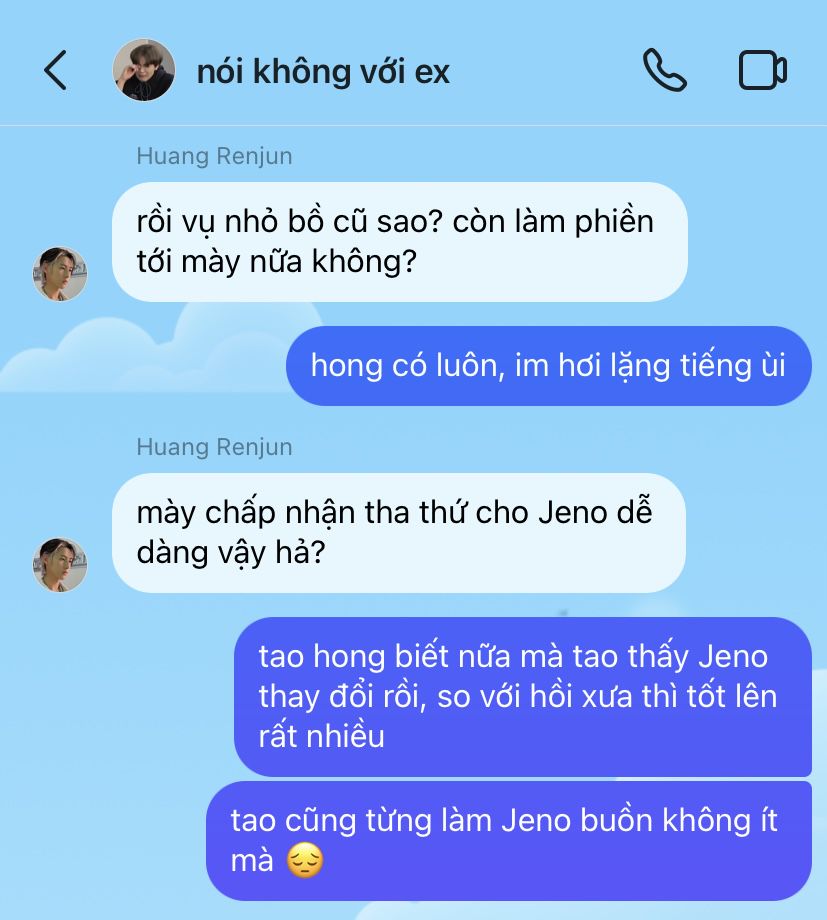The image size is (827, 920).
Task: View Huang Renjun's avatar beside "mày chấp nhận" message
Action: coord(60,565)
